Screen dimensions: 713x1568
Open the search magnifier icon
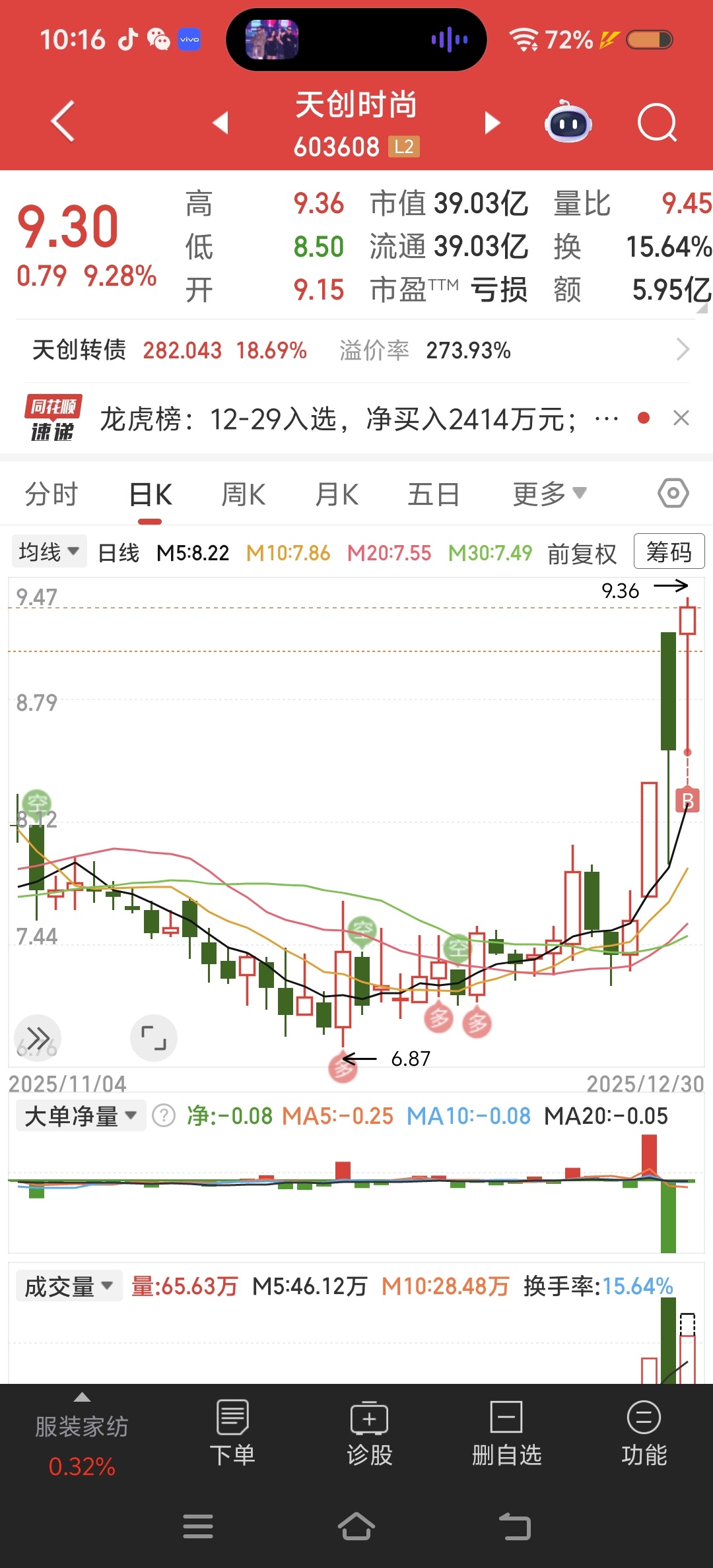tap(657, 123)
